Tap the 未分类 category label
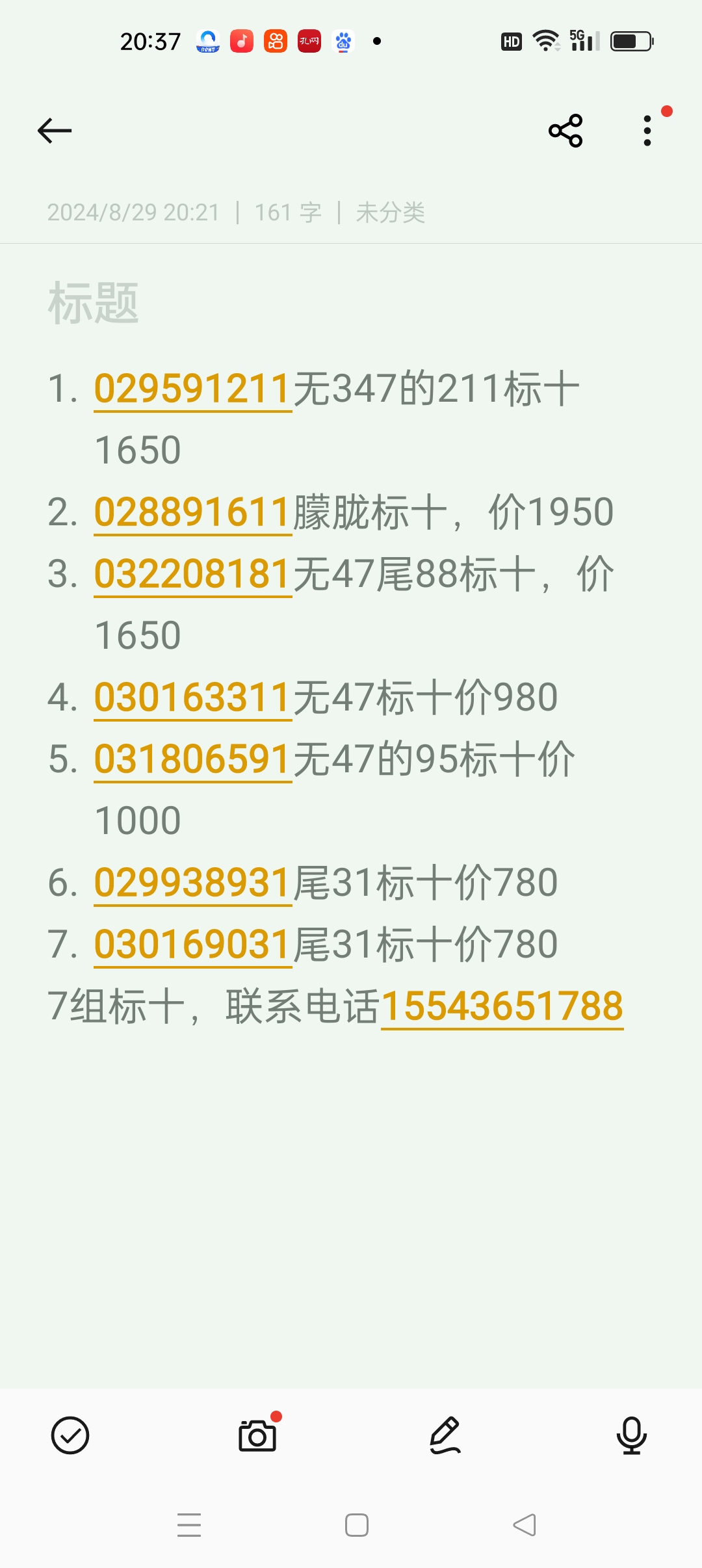The image size is (702, 1568). tap(391, 213)
